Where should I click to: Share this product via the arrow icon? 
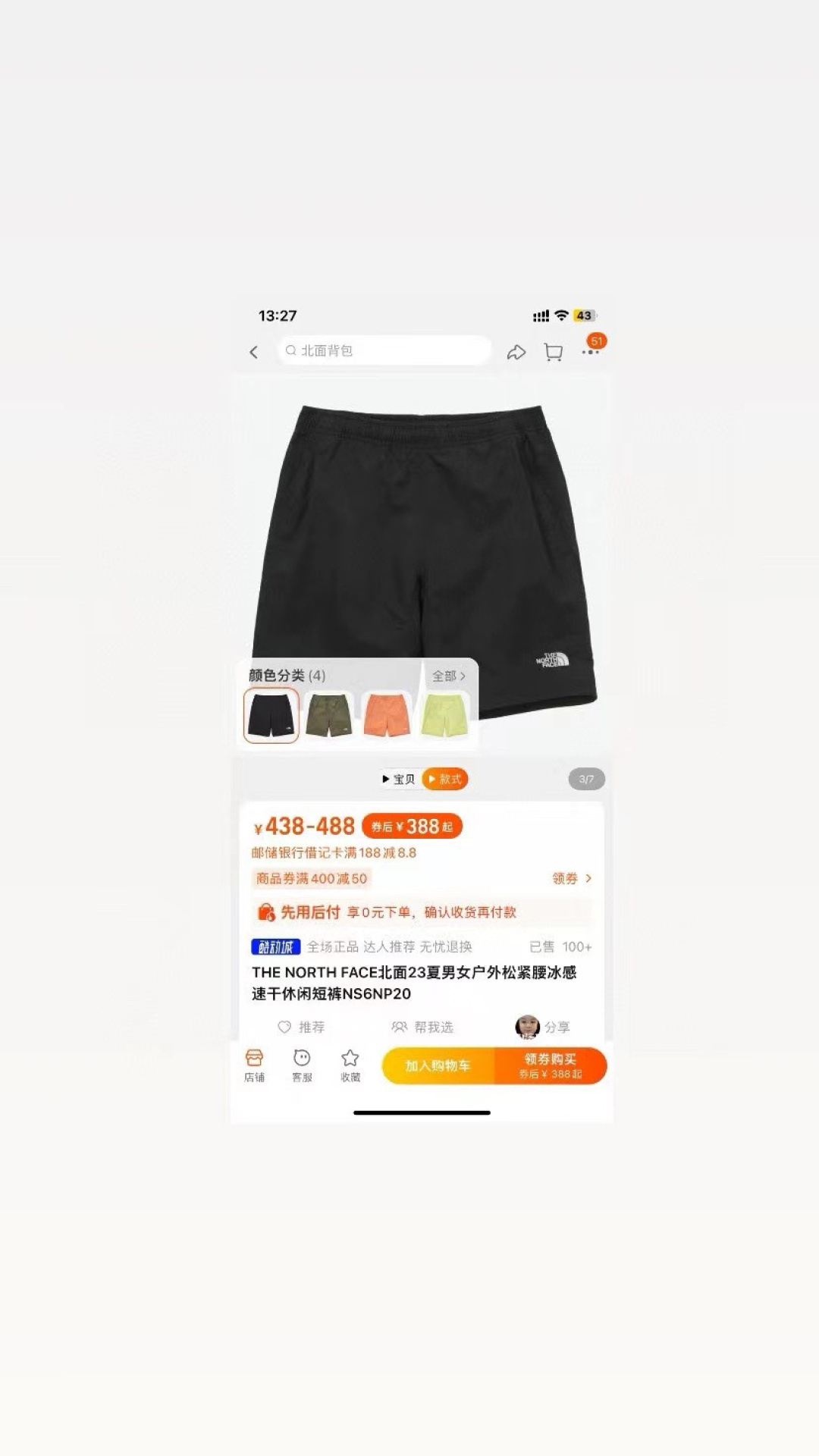tap(516, 352)
